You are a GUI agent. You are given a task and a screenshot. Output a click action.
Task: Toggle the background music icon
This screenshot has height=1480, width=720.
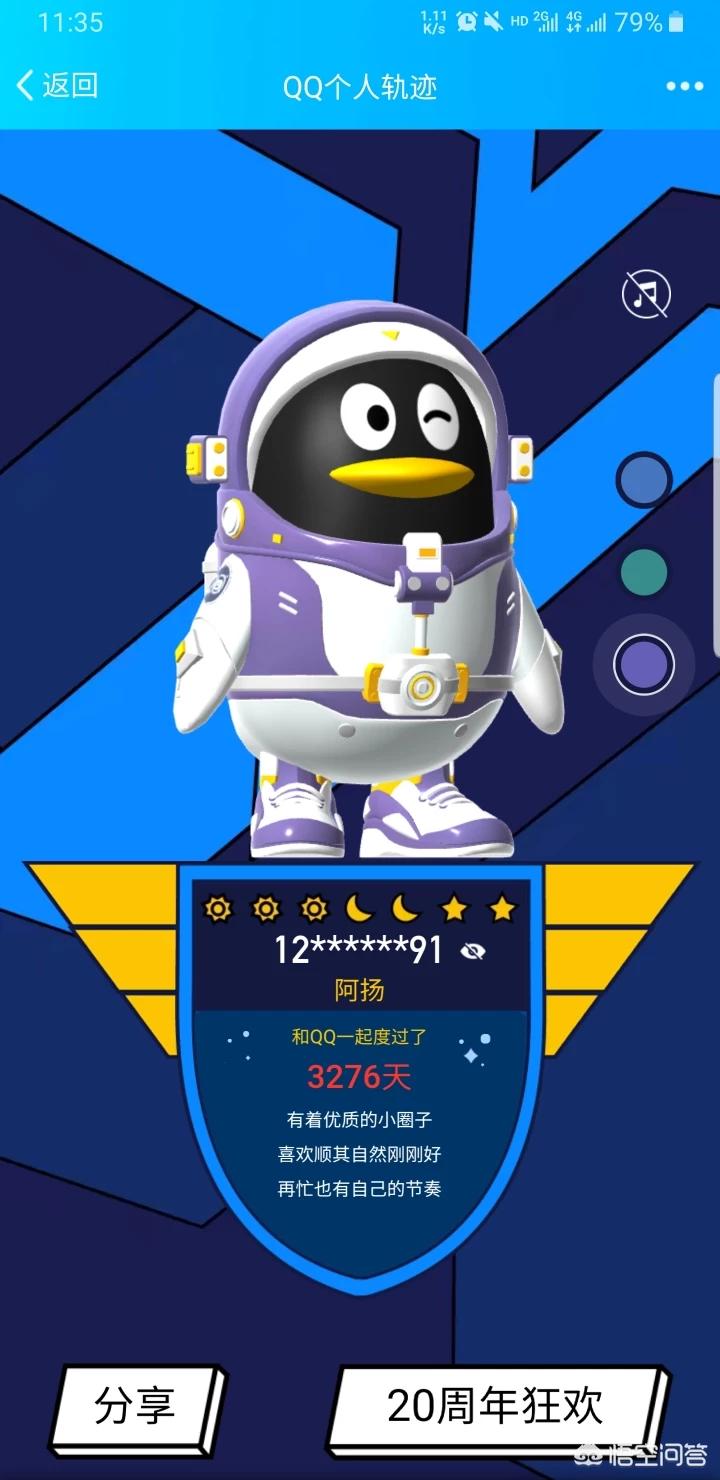[646, 294]
